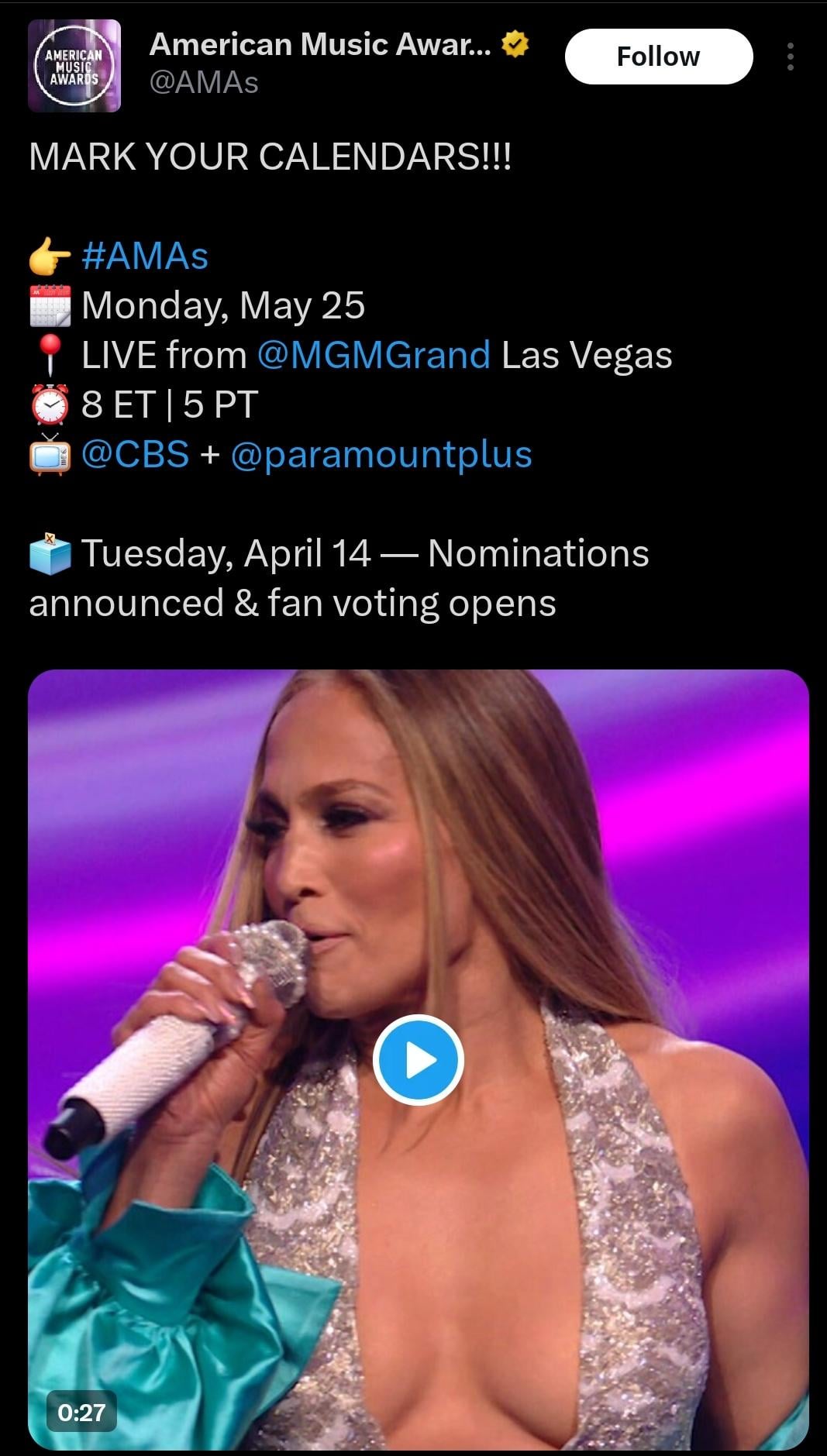Viewport: 827px width, 1456px height.
Task: Click the Follow button
Action: 658,56
